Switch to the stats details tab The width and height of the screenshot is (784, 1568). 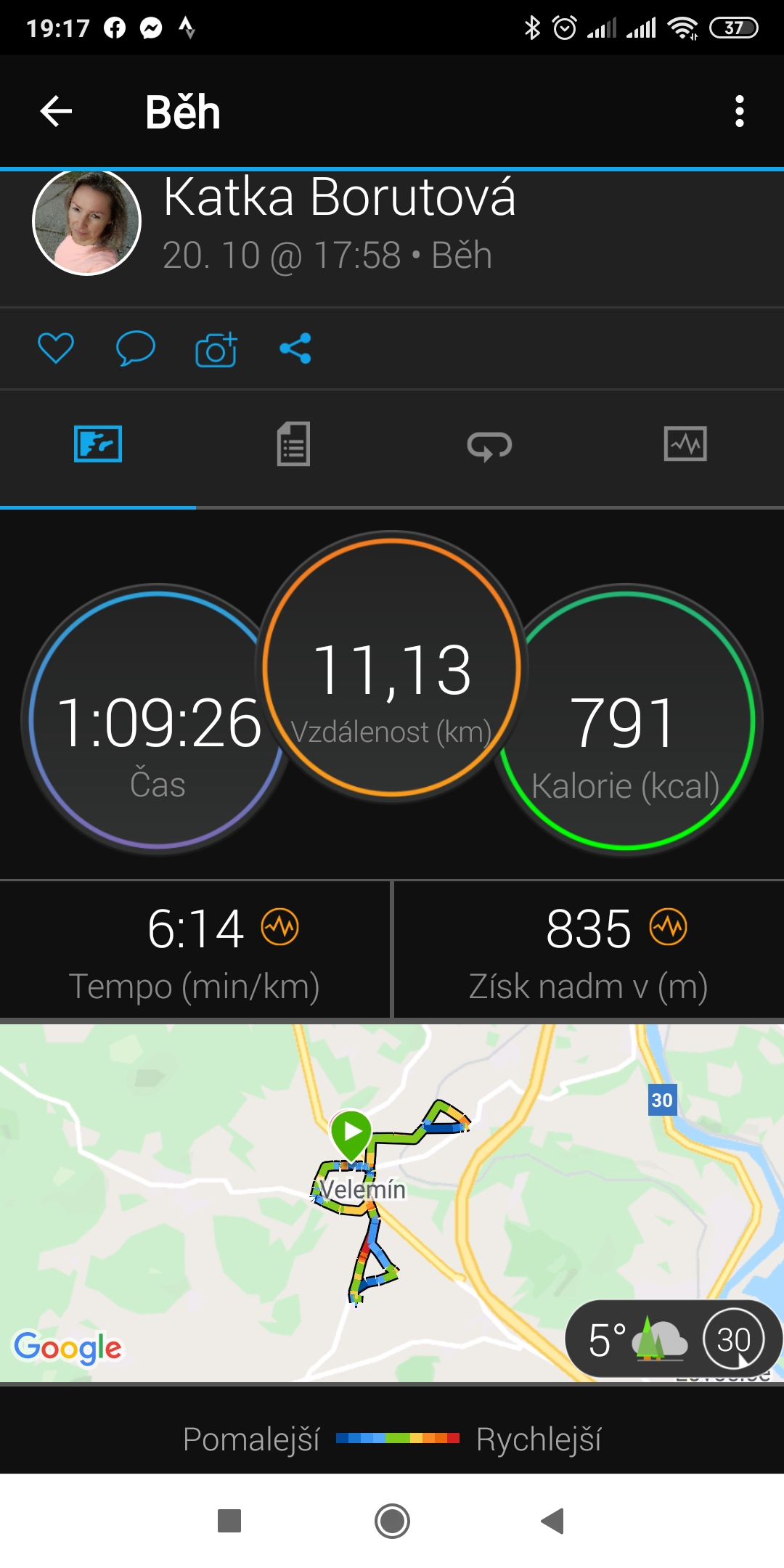pyautogui.click(x=294, y=444)
